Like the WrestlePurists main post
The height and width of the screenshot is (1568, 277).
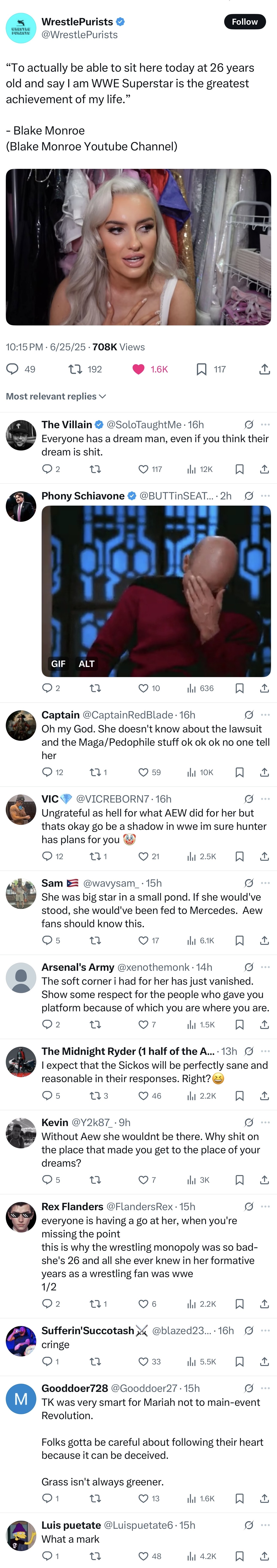(139, 369)
